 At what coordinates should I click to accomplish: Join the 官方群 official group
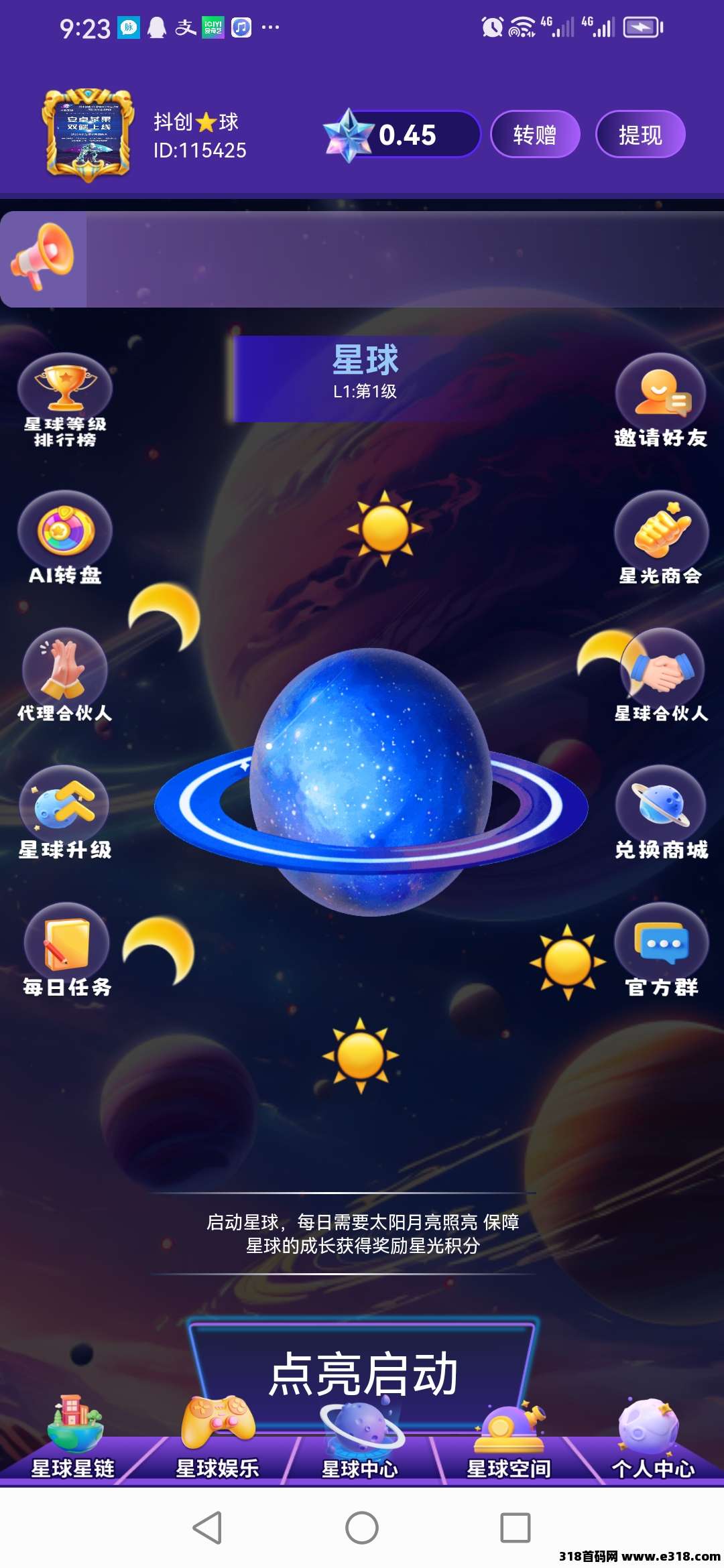click(x=662, y=950)
